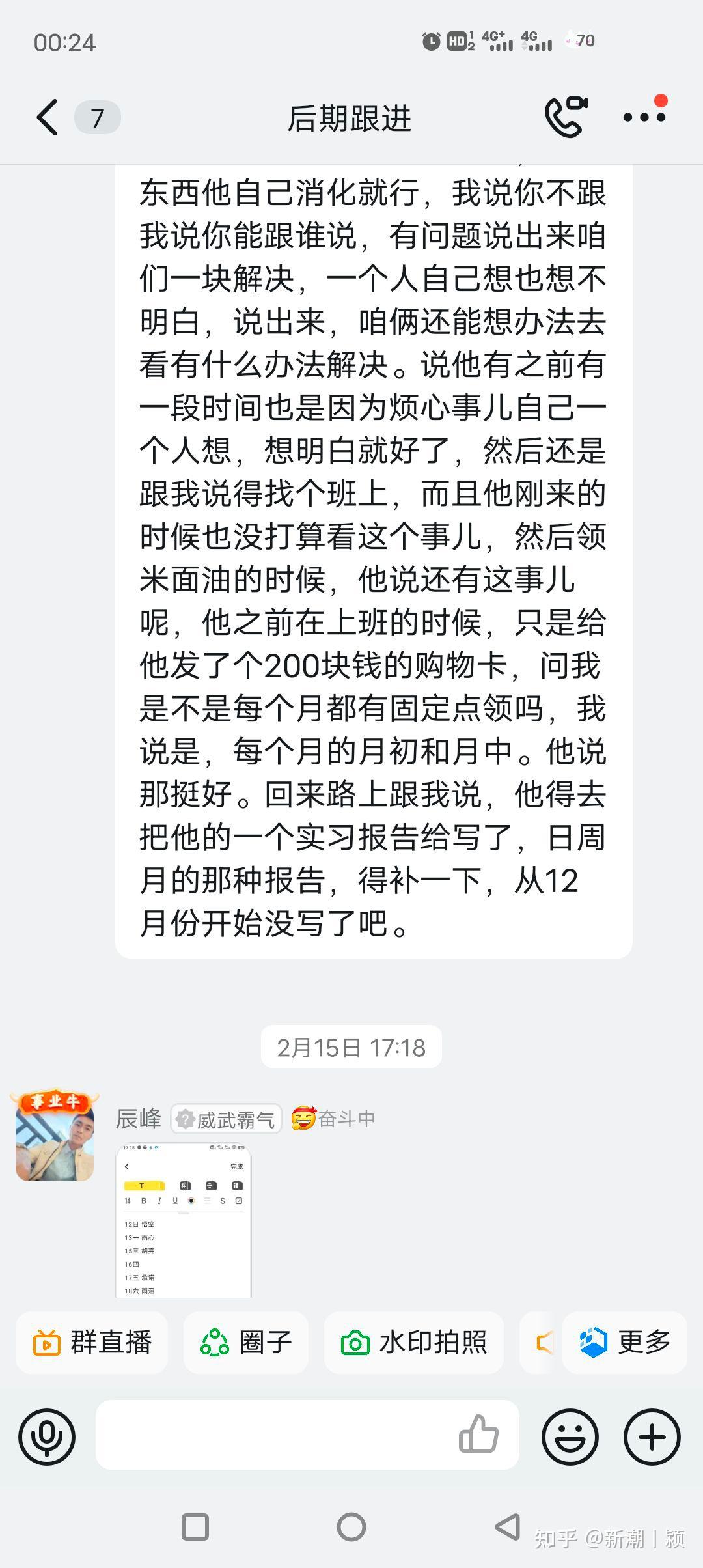Viewport: 703px width, 1568px height.
Task: View the screenshot image sent by 辰峰
Action: (184, 1221)
